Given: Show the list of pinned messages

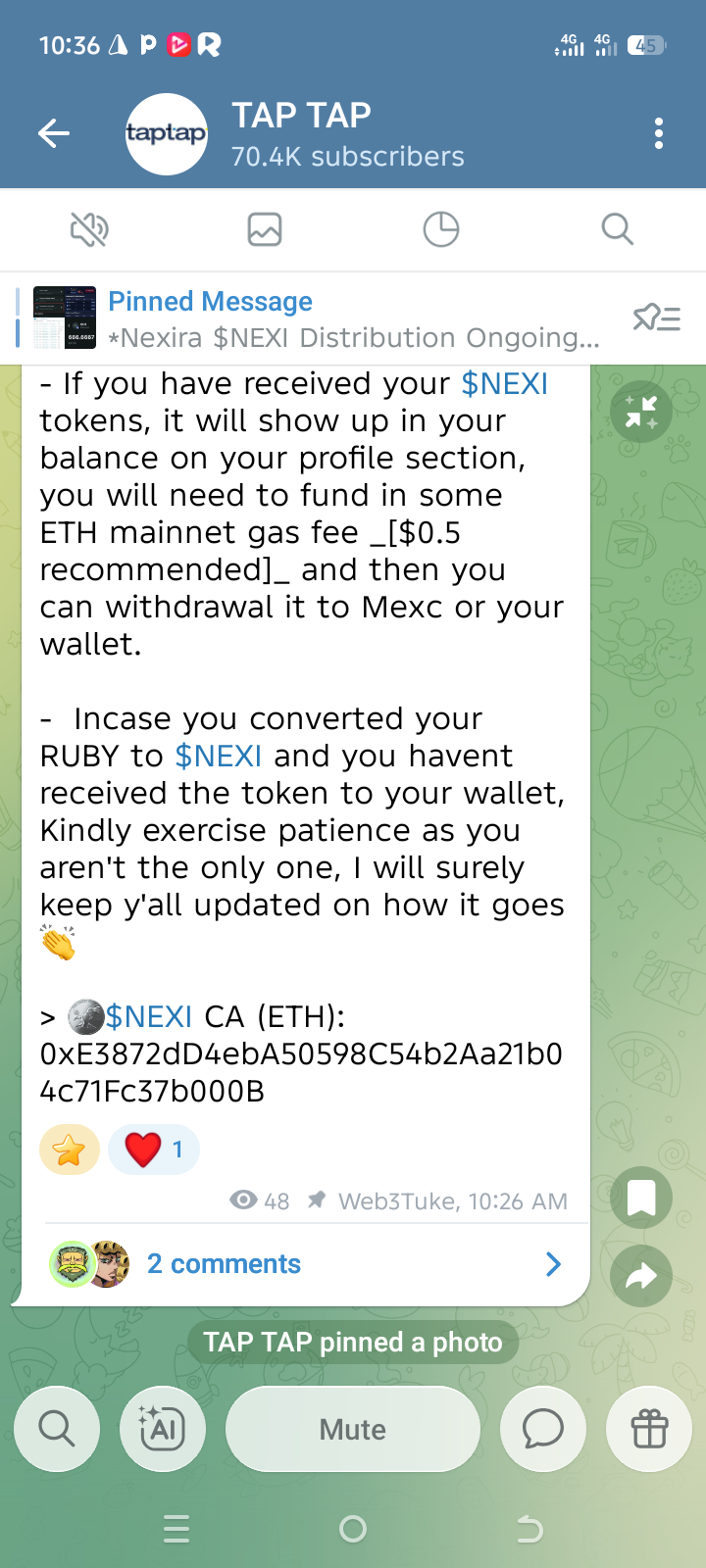Looking at the screenshot, I should [x=657, y=318].
